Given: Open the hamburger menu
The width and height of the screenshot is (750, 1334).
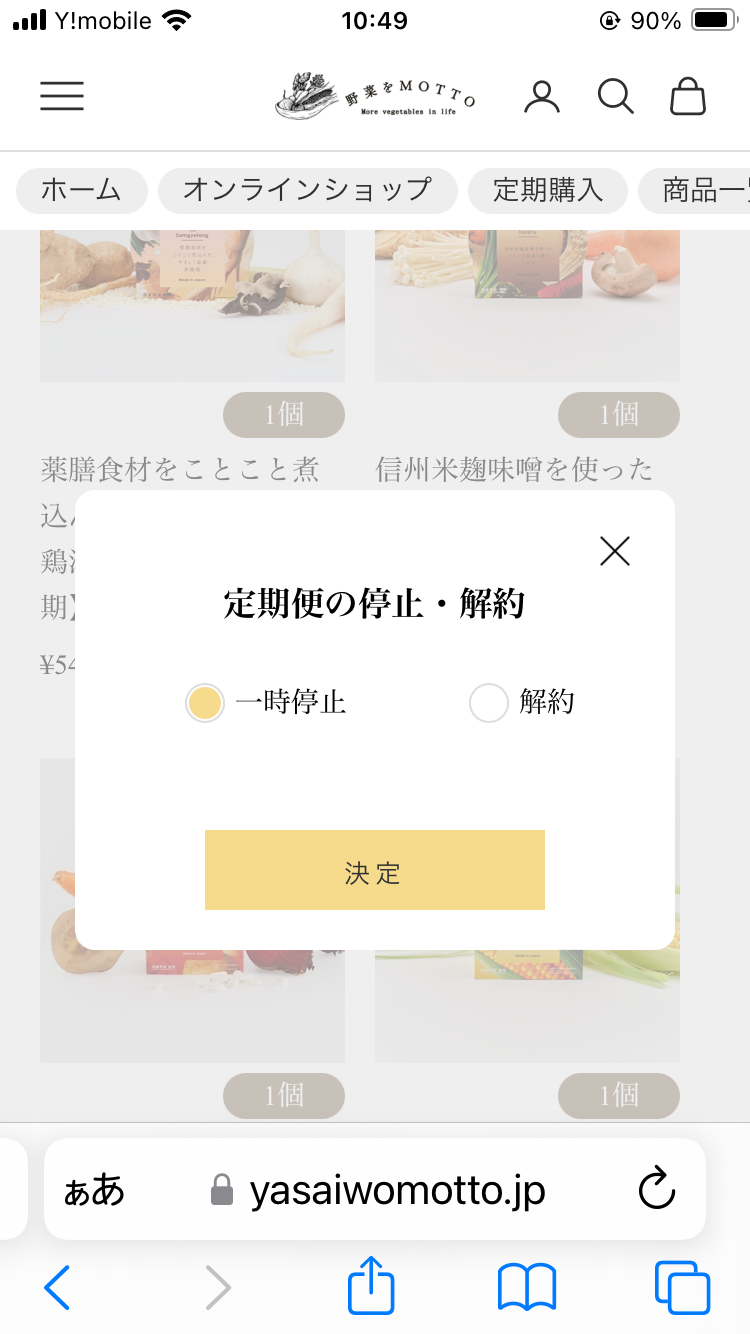Looking at the screenshot, I should click(62, 96).
